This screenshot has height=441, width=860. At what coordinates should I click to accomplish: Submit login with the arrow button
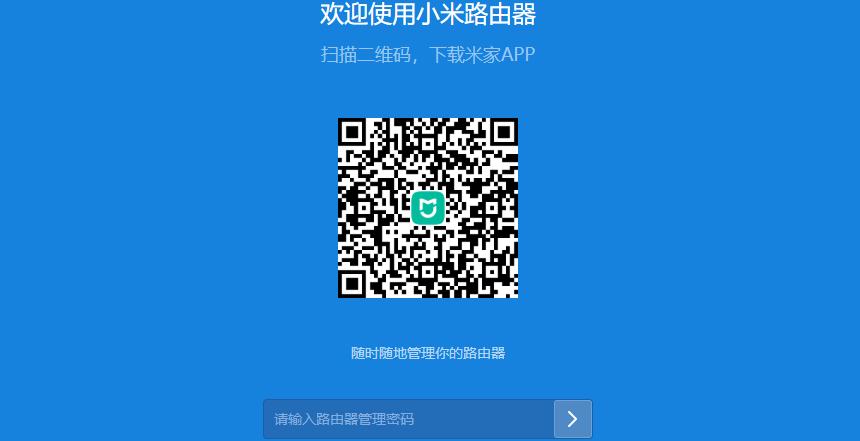coord(573,419)
